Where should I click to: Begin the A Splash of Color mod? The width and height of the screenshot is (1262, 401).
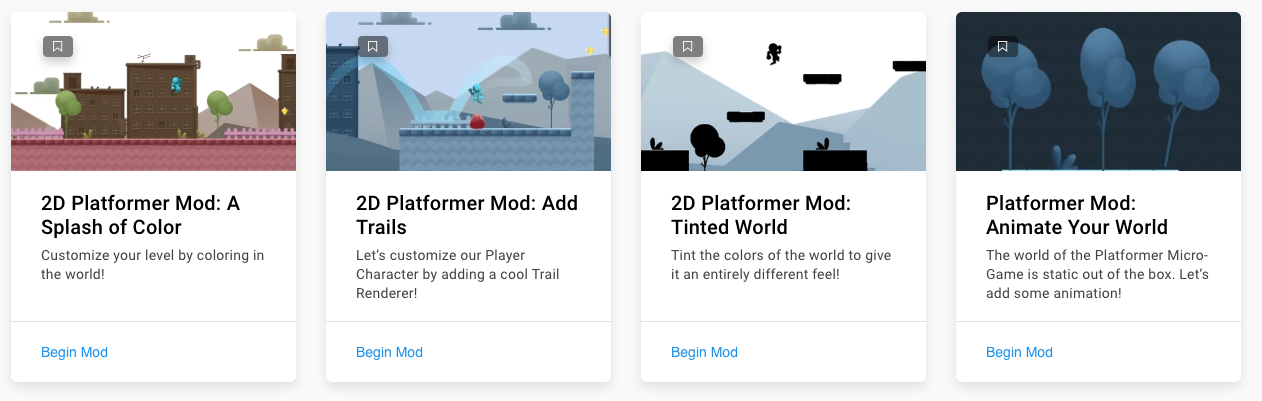tap(74, 352)
